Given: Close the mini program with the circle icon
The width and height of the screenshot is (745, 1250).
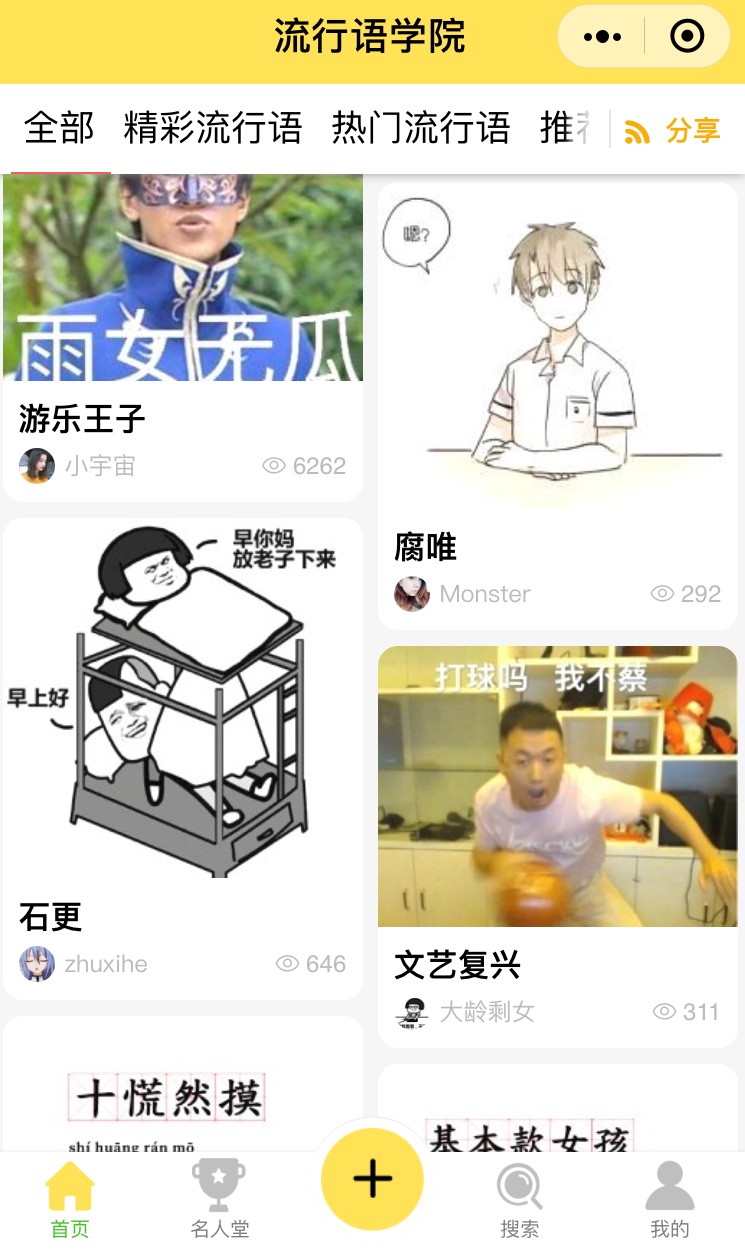Looking at the screenshot, I should pos(687,37).
